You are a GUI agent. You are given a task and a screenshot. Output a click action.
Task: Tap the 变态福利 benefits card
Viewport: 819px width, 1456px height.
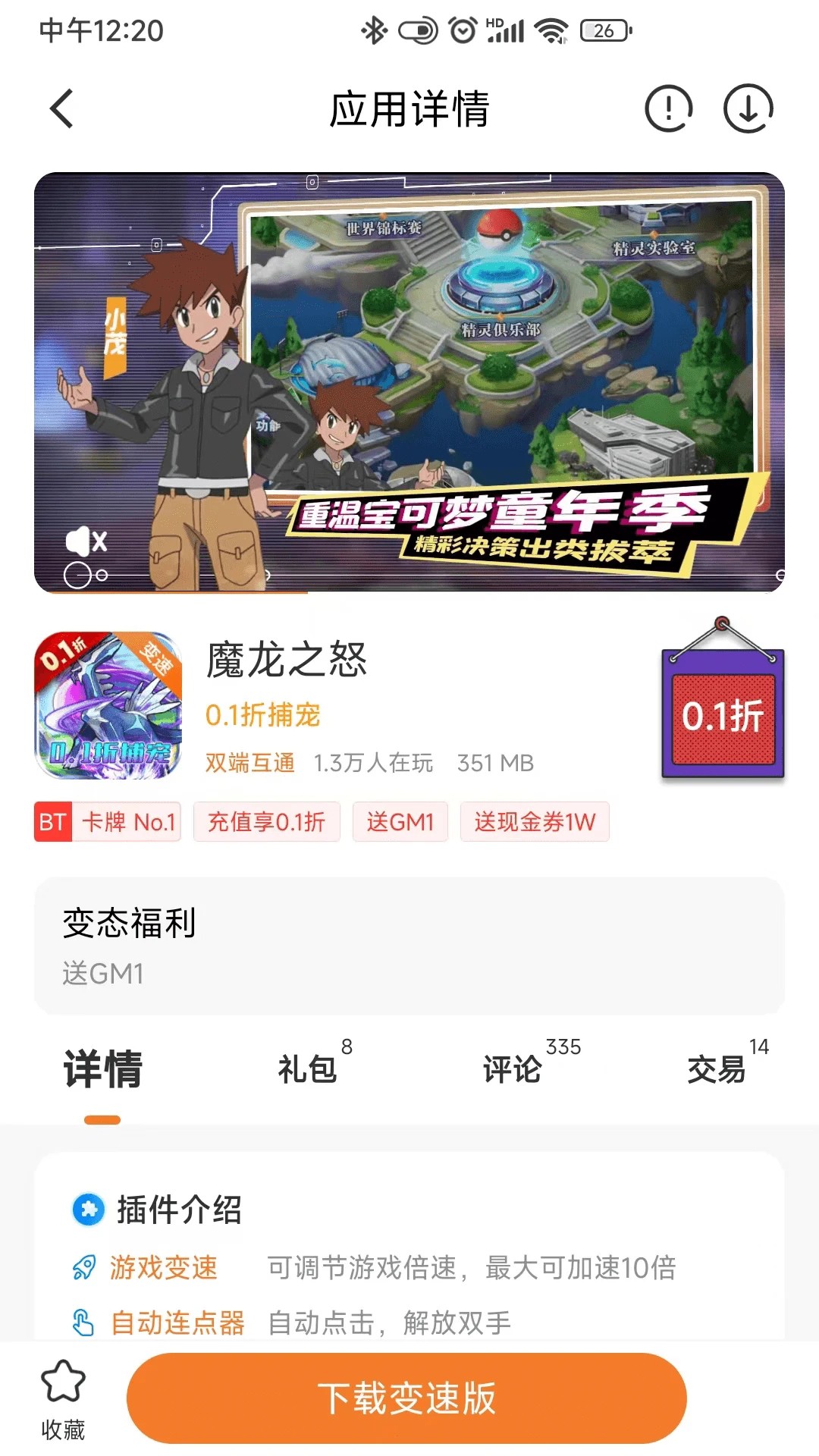pyautogui.click(x=409, y=943)
